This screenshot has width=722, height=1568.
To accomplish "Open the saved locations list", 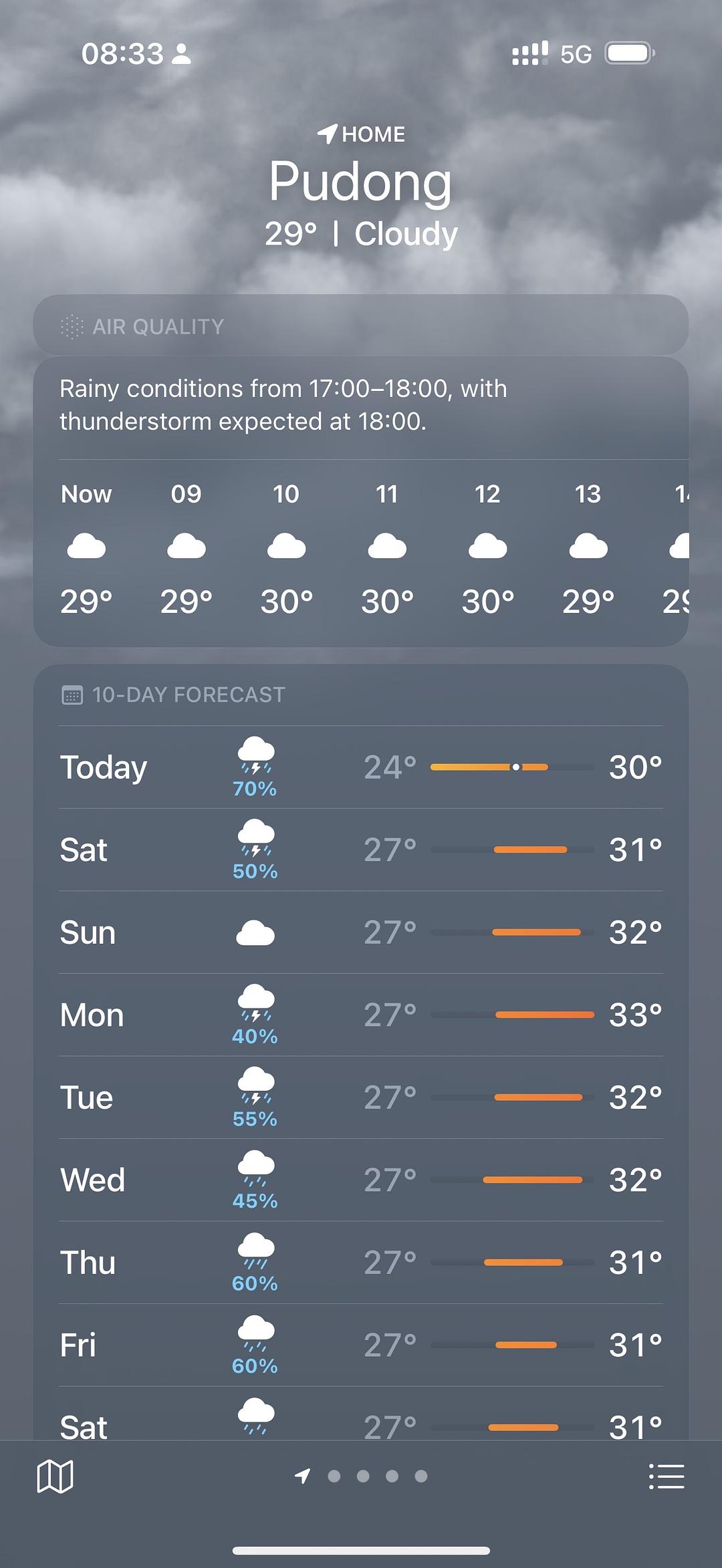I will tap(667, 1476).
